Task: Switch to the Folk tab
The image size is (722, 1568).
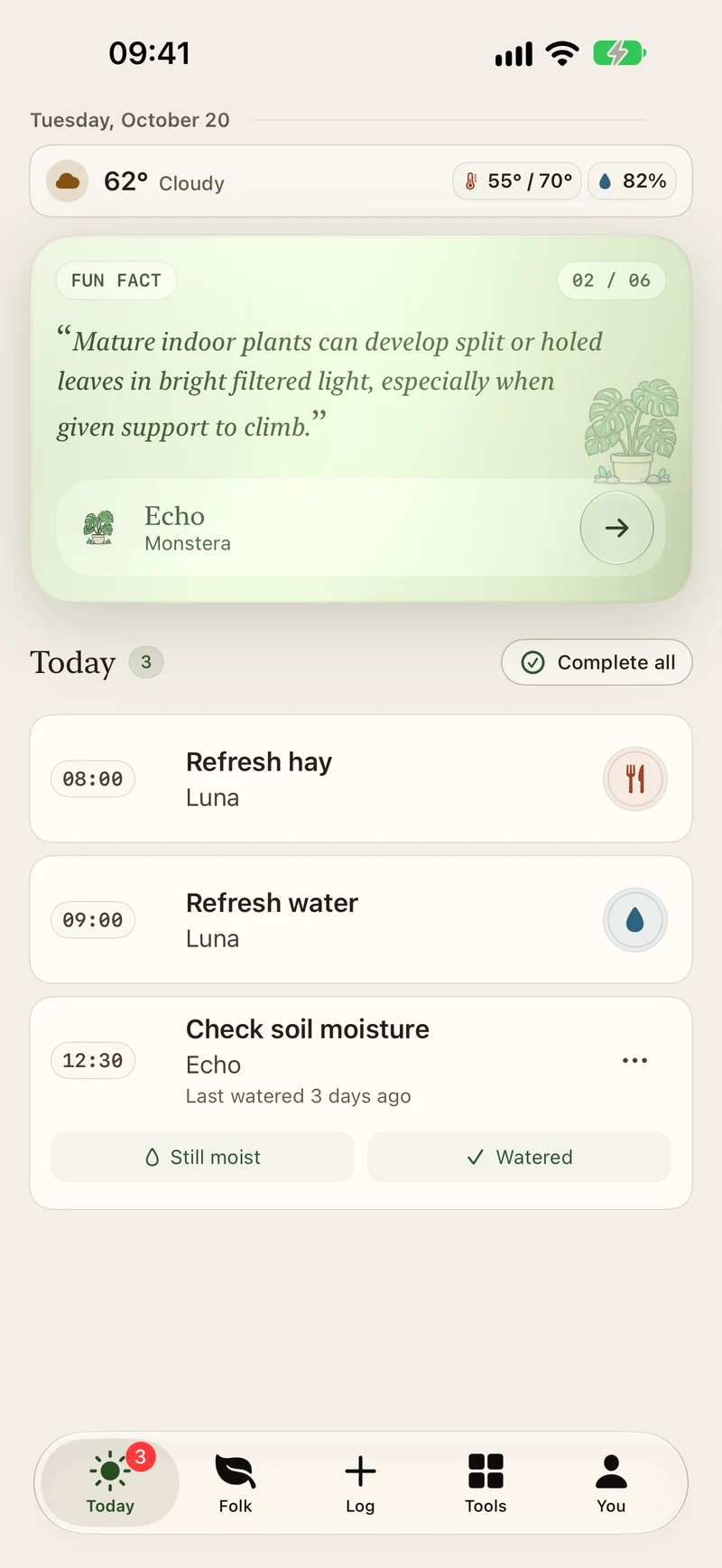Action: [x=236, y=1483]
